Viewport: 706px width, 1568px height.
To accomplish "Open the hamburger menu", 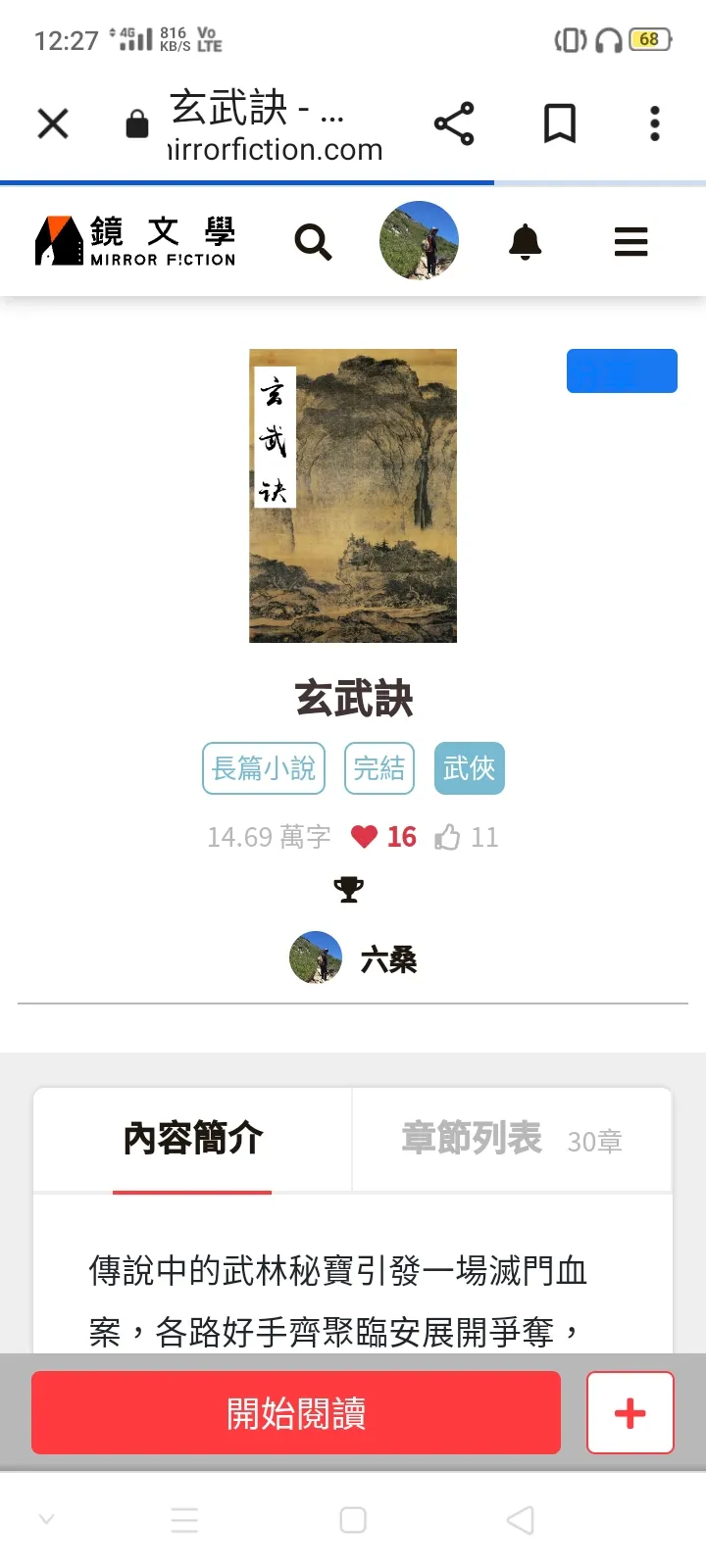I will point(630,241).
